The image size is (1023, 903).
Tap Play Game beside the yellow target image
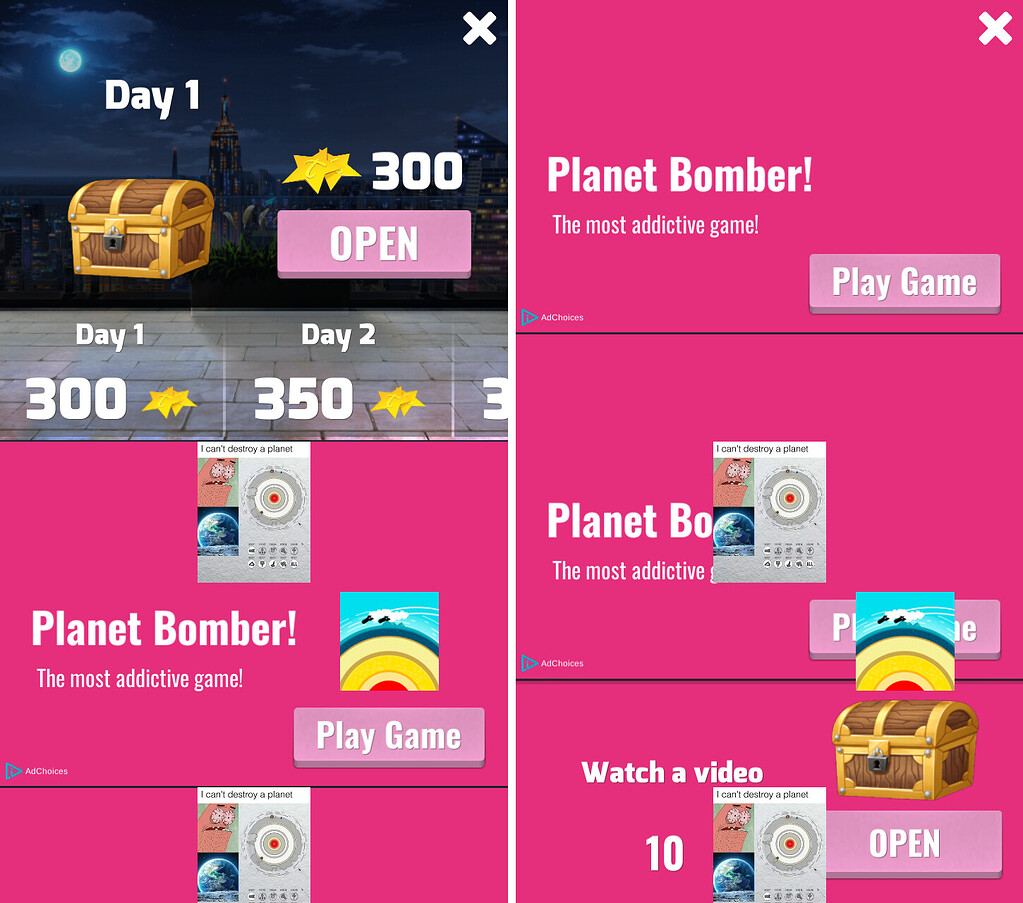click(x=389, y=737)
